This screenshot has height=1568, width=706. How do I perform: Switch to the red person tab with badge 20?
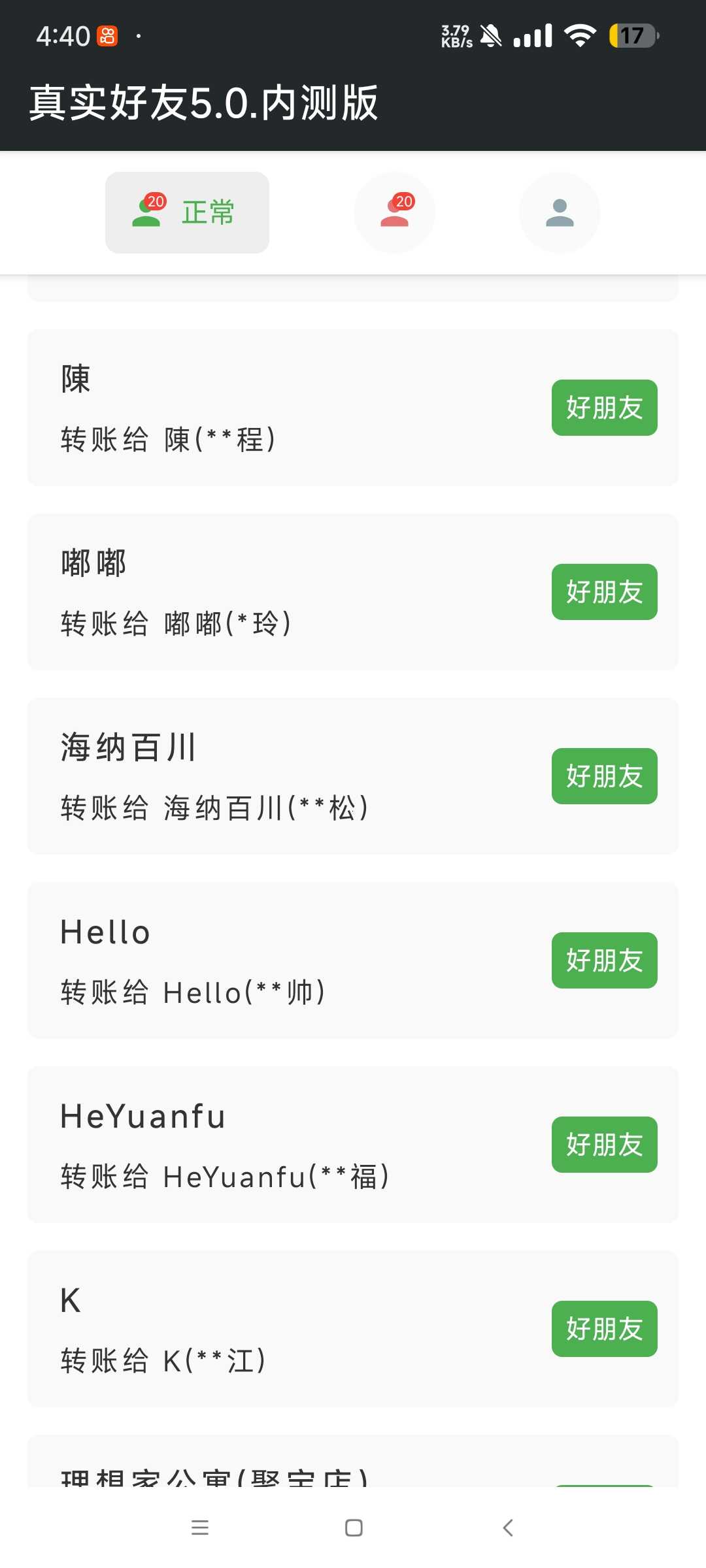point(394,212)
